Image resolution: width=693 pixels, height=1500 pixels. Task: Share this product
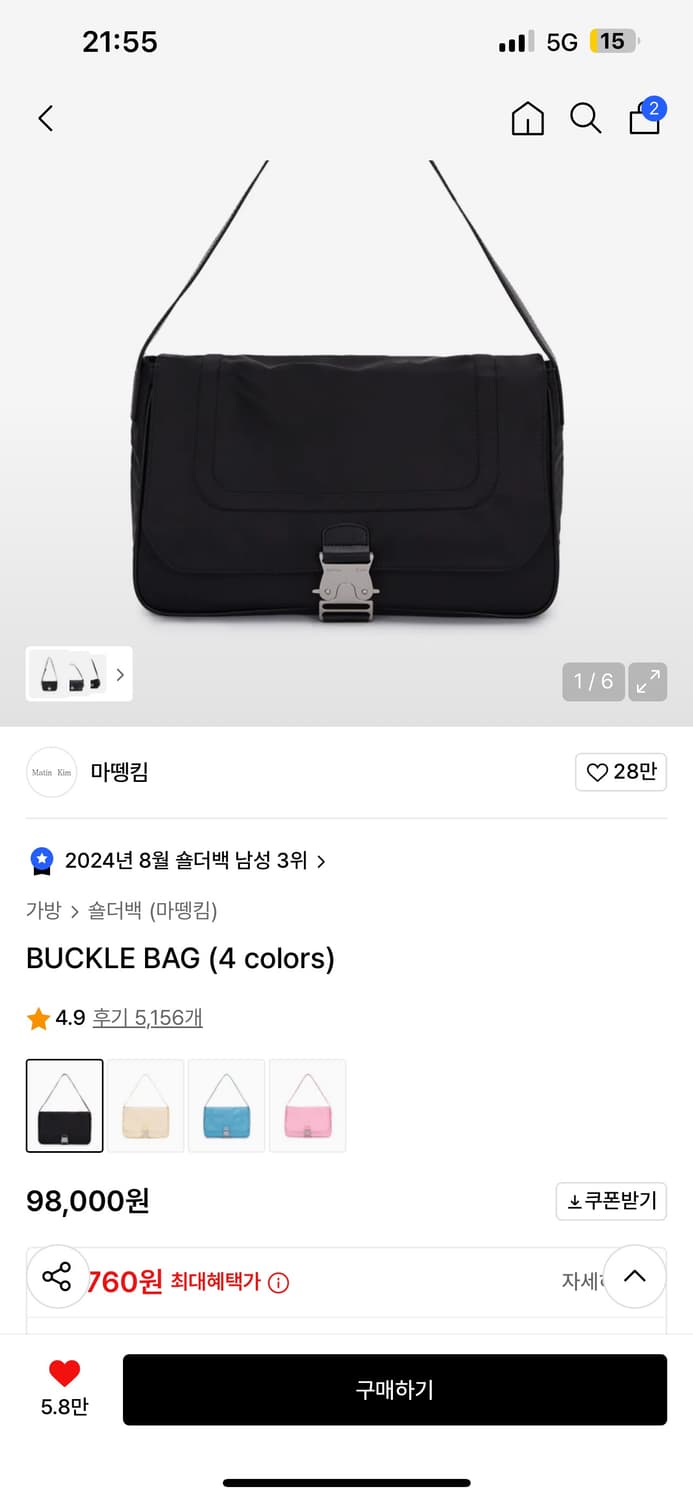click(57, 1276)
